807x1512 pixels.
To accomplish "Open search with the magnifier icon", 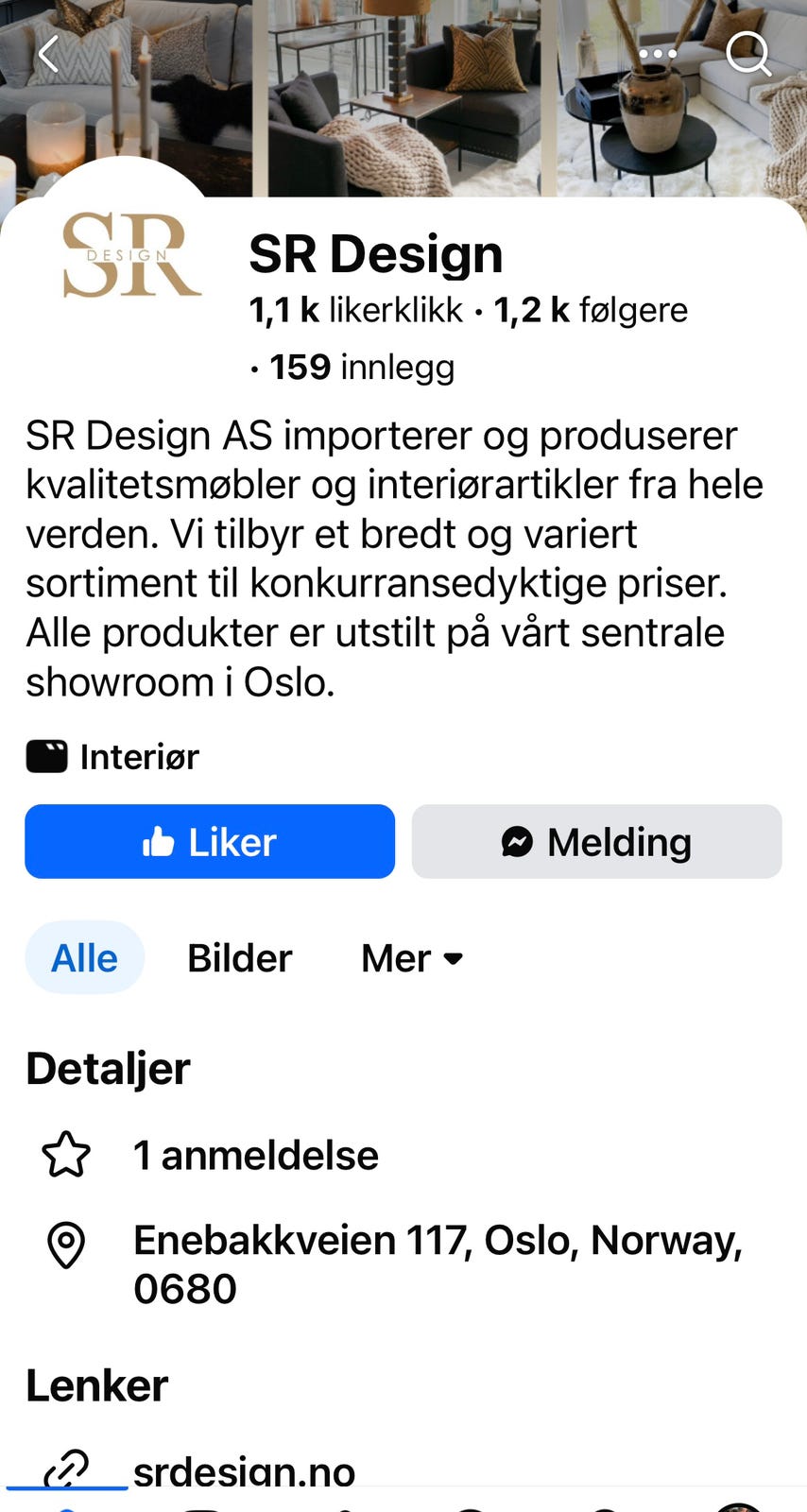I will 748,55.
